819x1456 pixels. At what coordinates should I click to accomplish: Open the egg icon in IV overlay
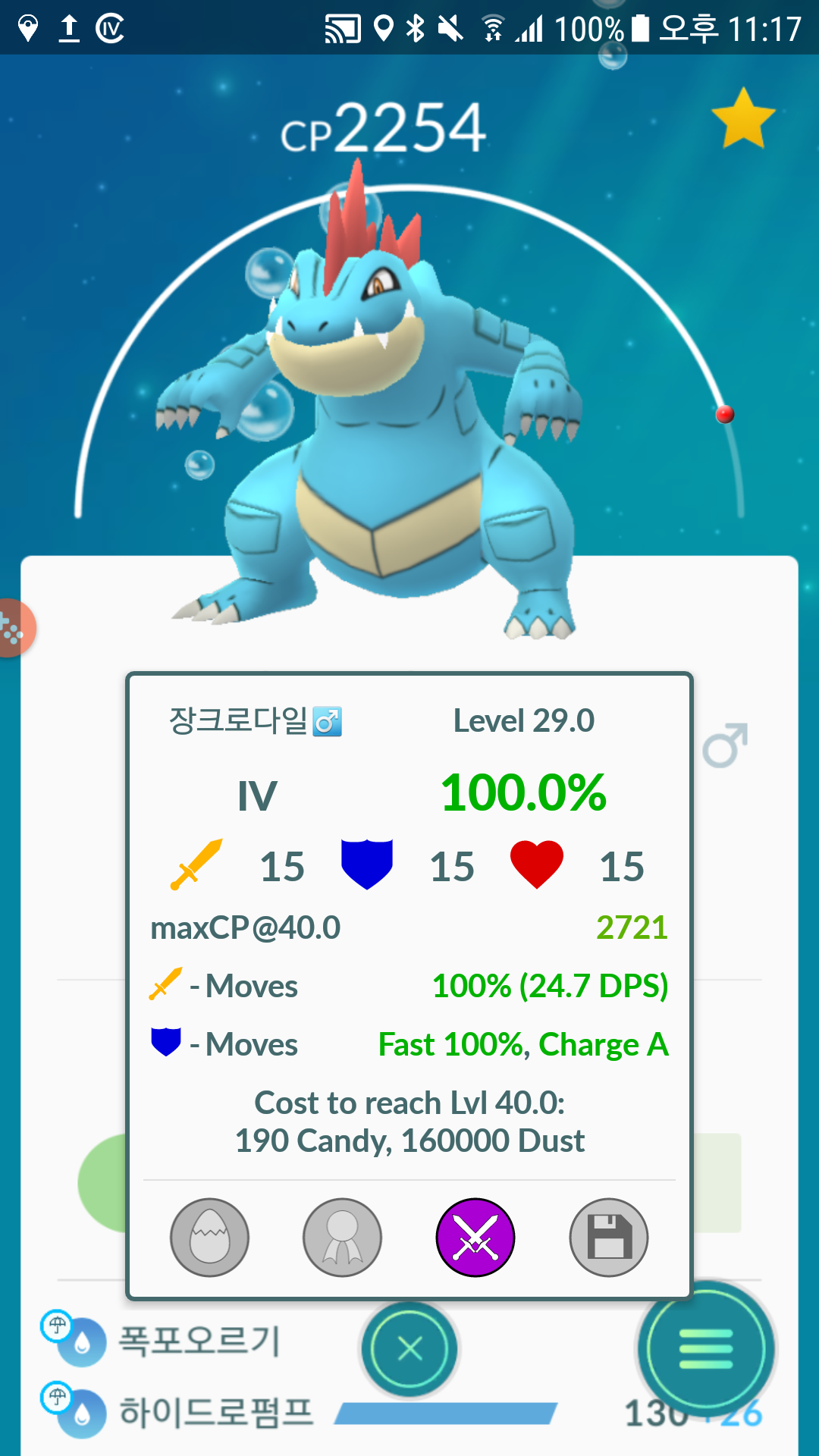209,1238
